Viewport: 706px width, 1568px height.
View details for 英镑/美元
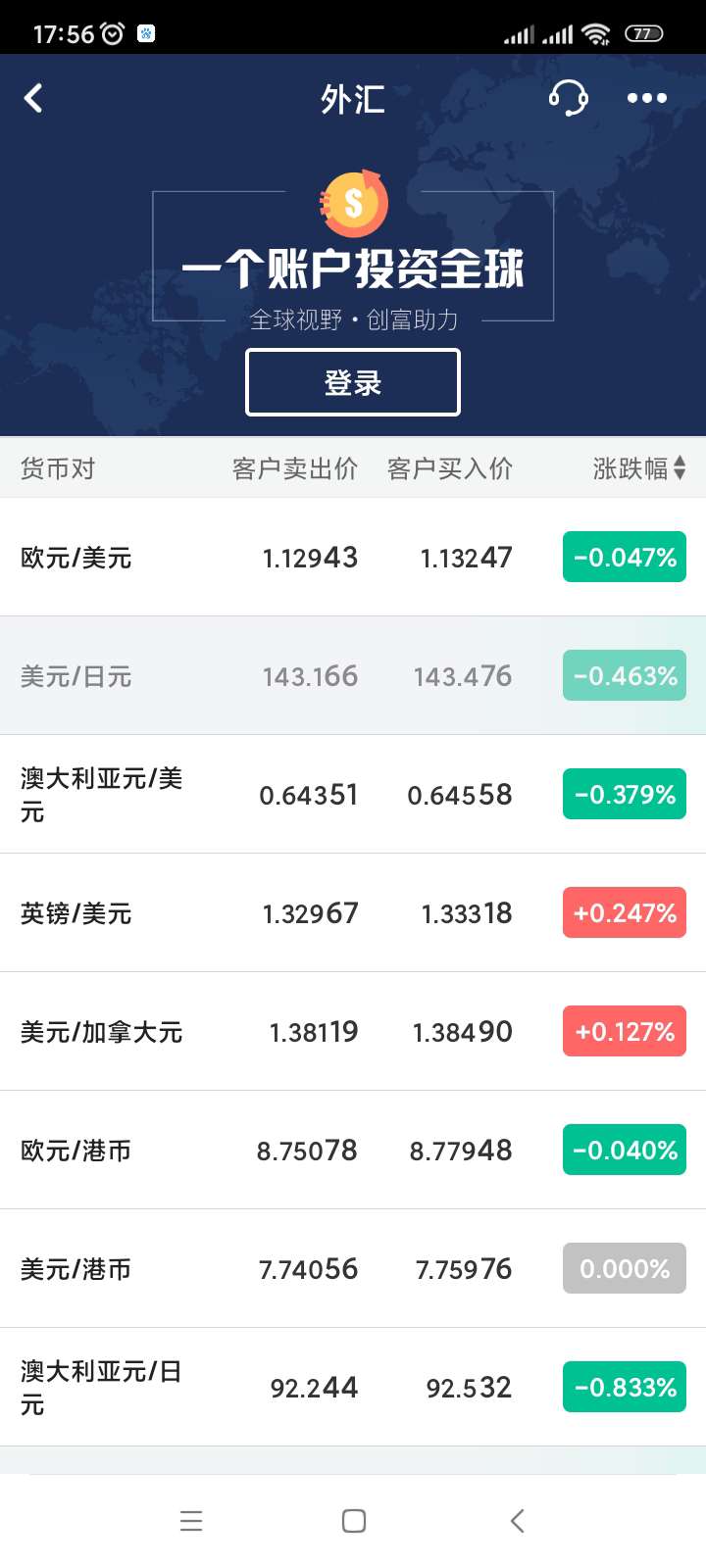click(353, 913)
